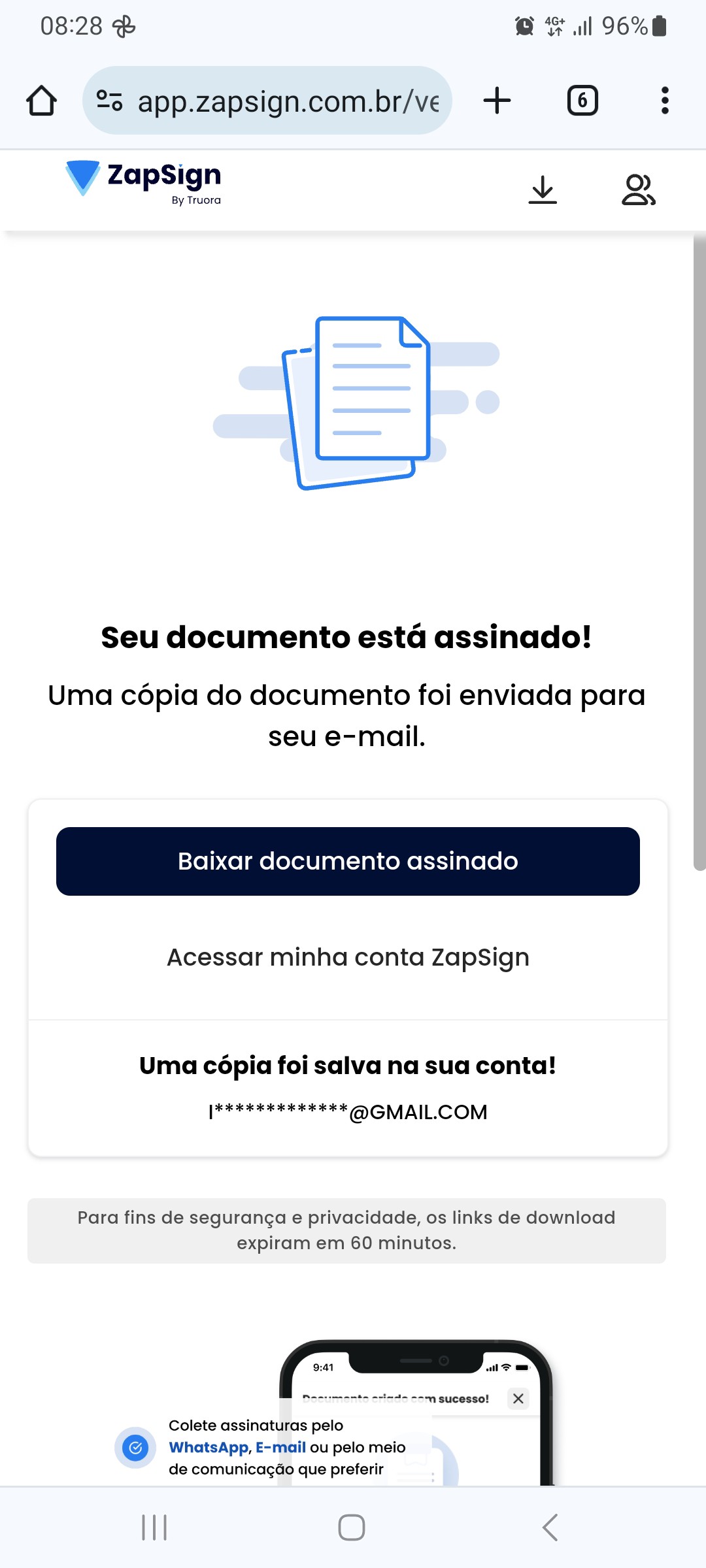Image resolution: width=706 pixels, height=1568 pixels.
Task: Open the signers people icon
Action: tap(638, 190)
